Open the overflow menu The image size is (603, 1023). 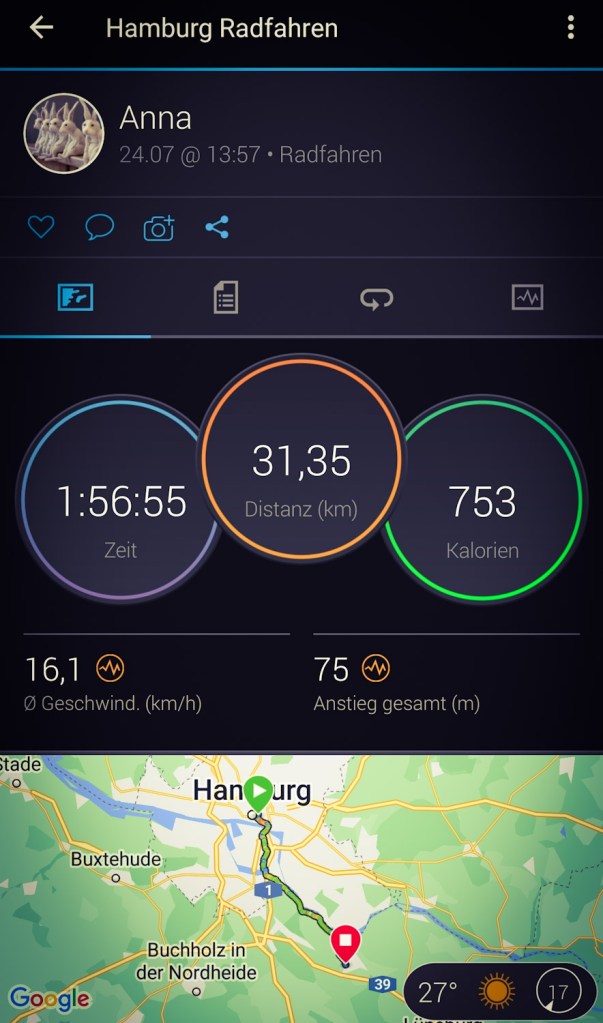click(570, 28)
